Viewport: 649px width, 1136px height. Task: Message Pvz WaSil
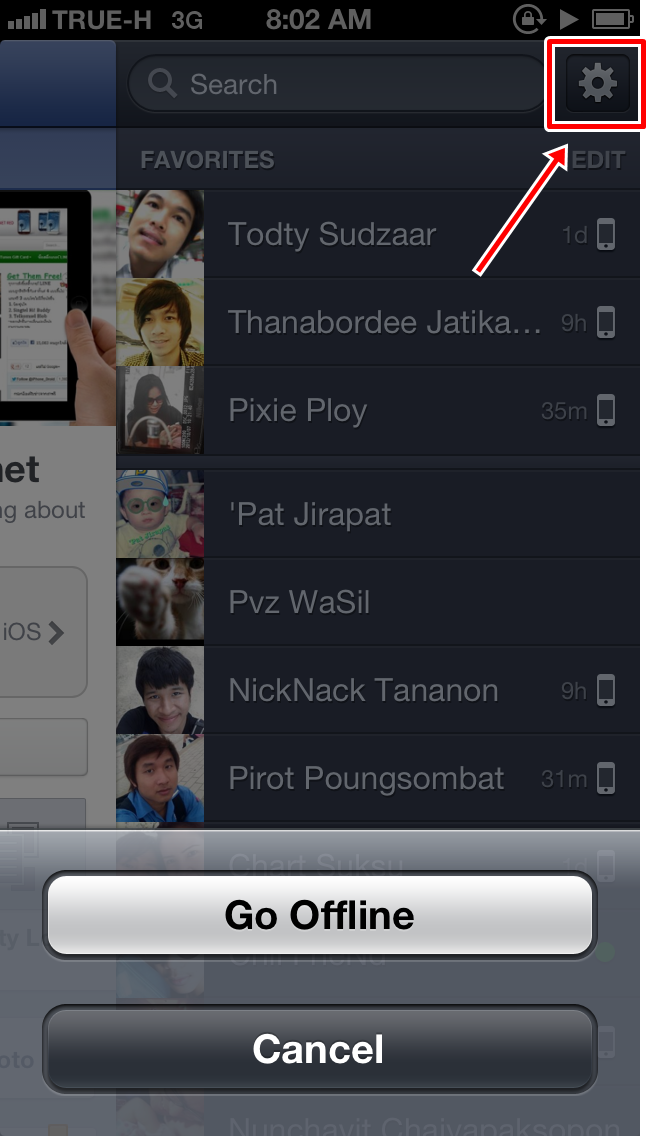(x=377, y=602)
